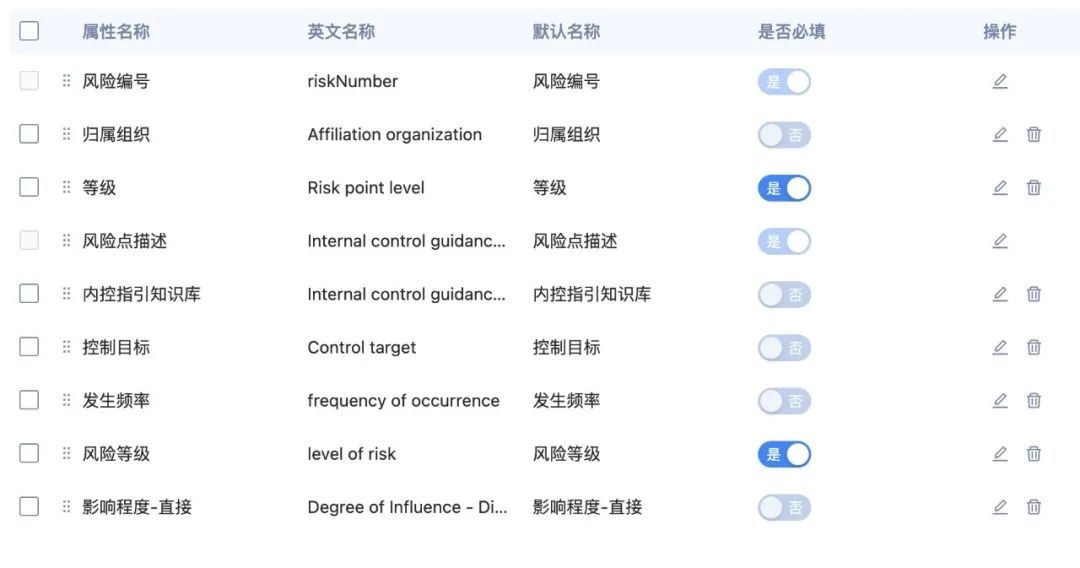Disable required toggle for 风险等级
This screenshot has width=1080, height=568.
pos(784,454)
